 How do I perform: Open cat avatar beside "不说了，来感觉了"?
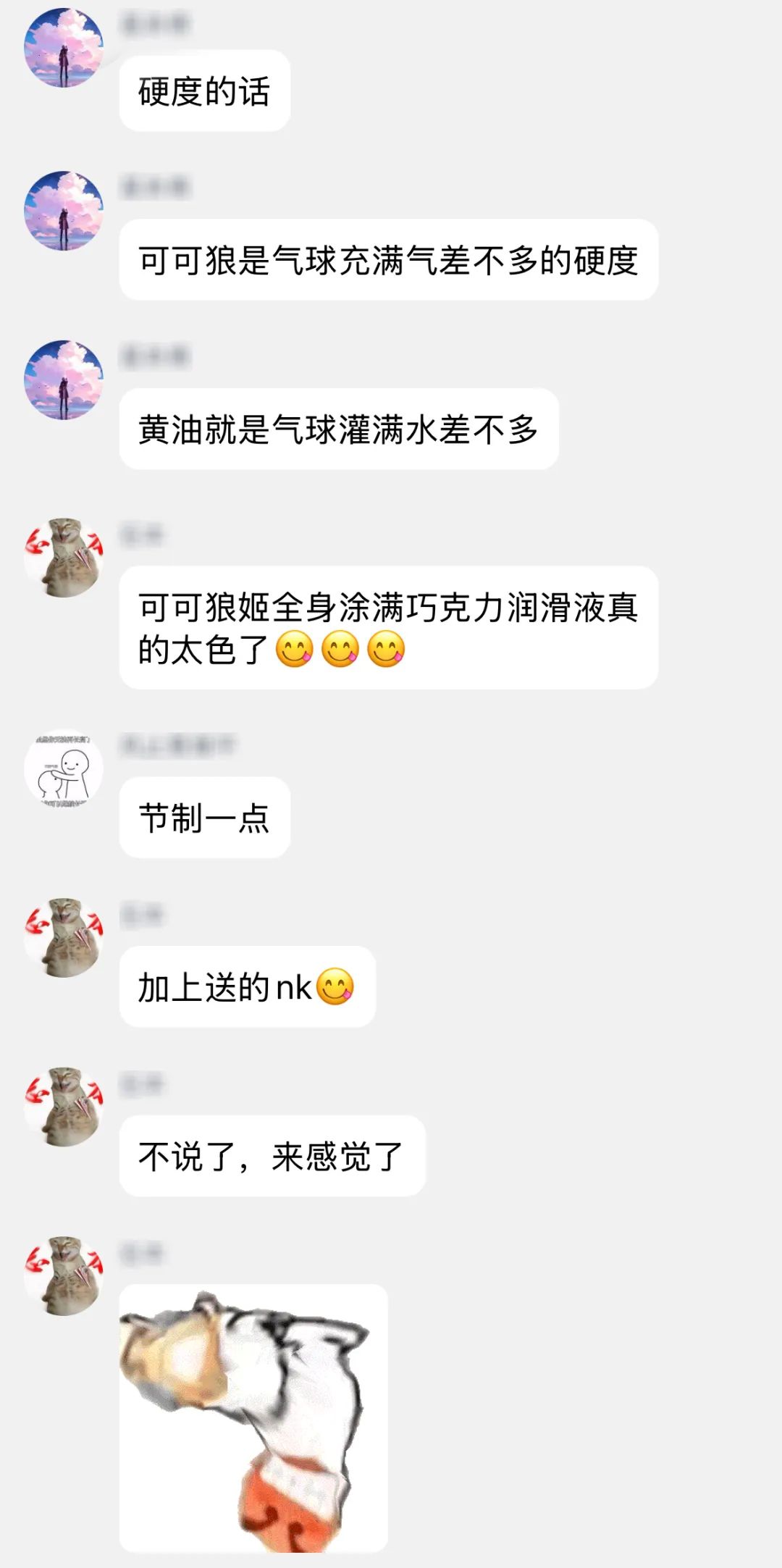(64, 1107)
